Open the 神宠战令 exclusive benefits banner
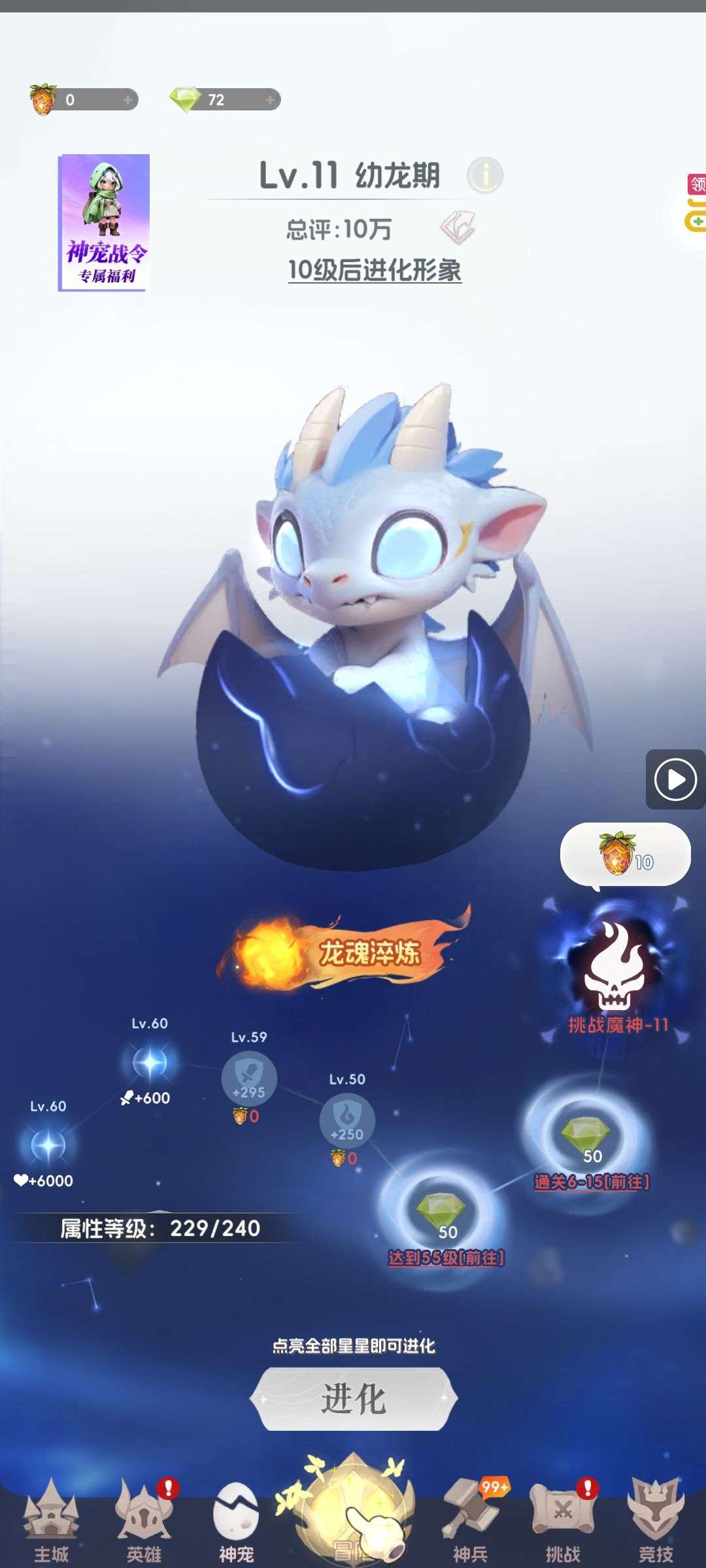 point(105,222)
